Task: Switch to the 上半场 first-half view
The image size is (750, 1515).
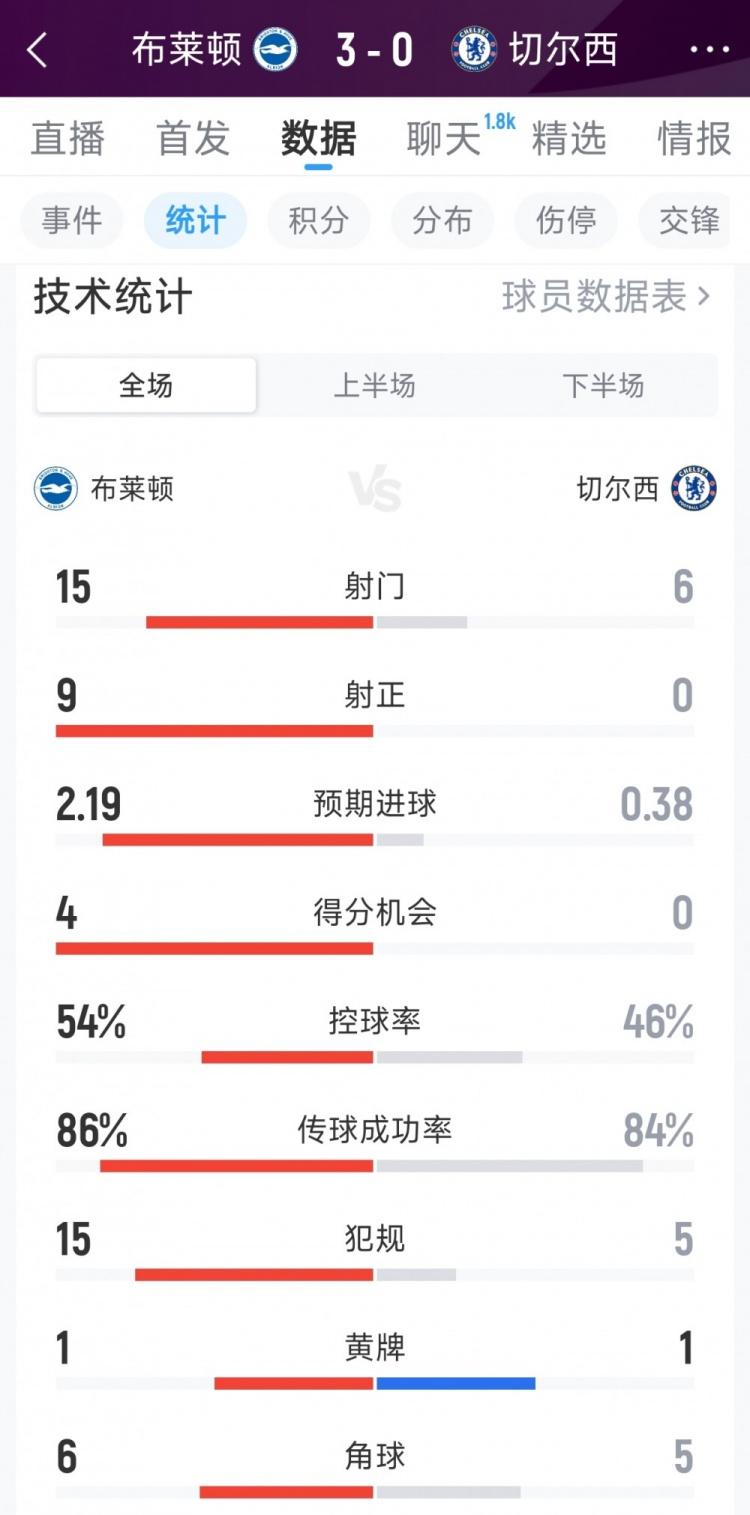Action: (x=375, y=385)
